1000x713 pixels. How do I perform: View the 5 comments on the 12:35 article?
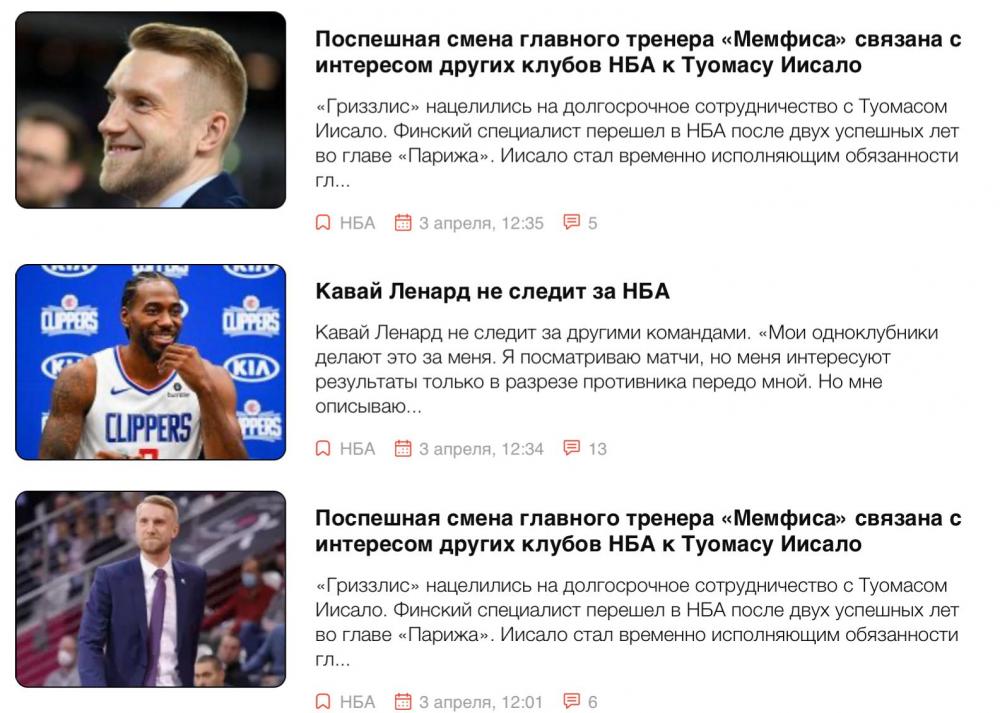(x=581, y=223)
